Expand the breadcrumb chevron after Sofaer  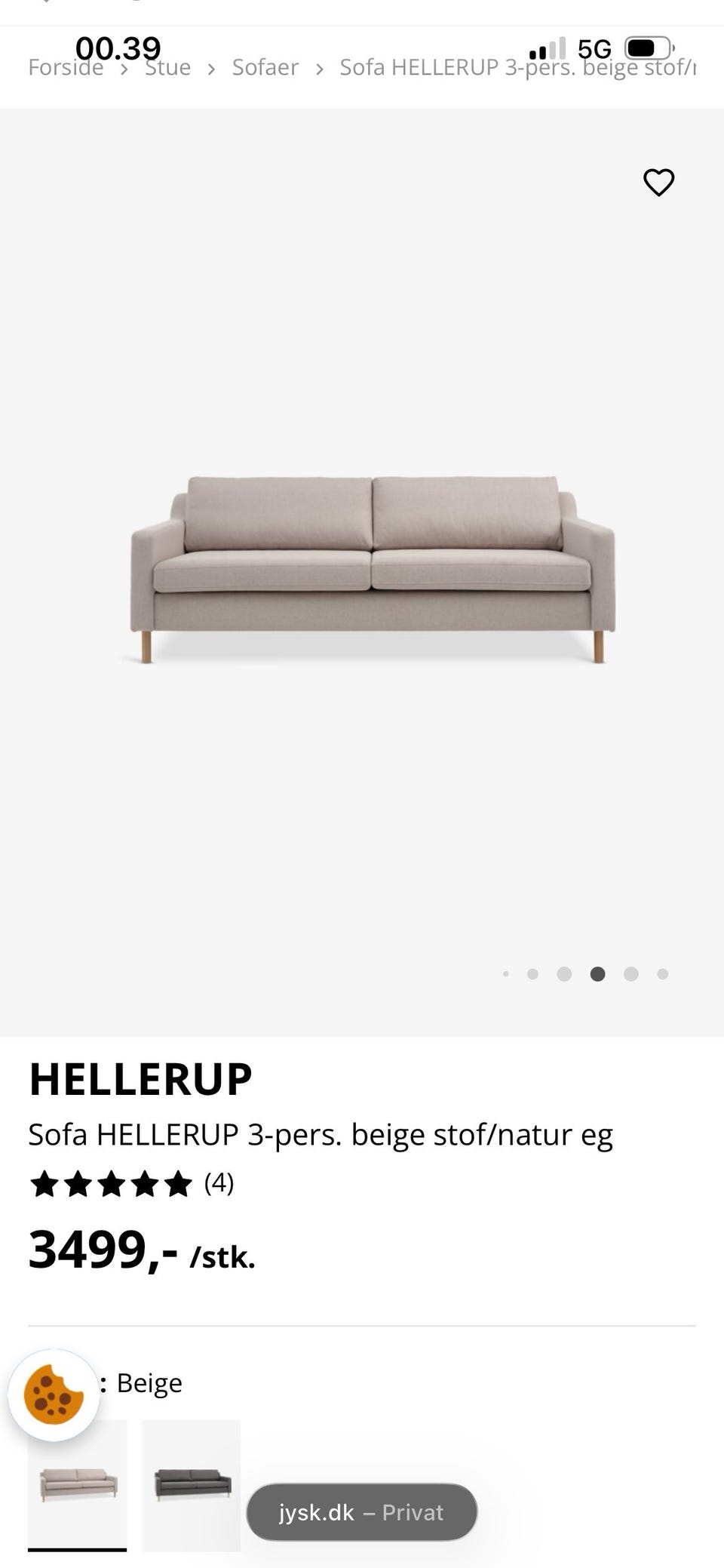coord(319,67)
